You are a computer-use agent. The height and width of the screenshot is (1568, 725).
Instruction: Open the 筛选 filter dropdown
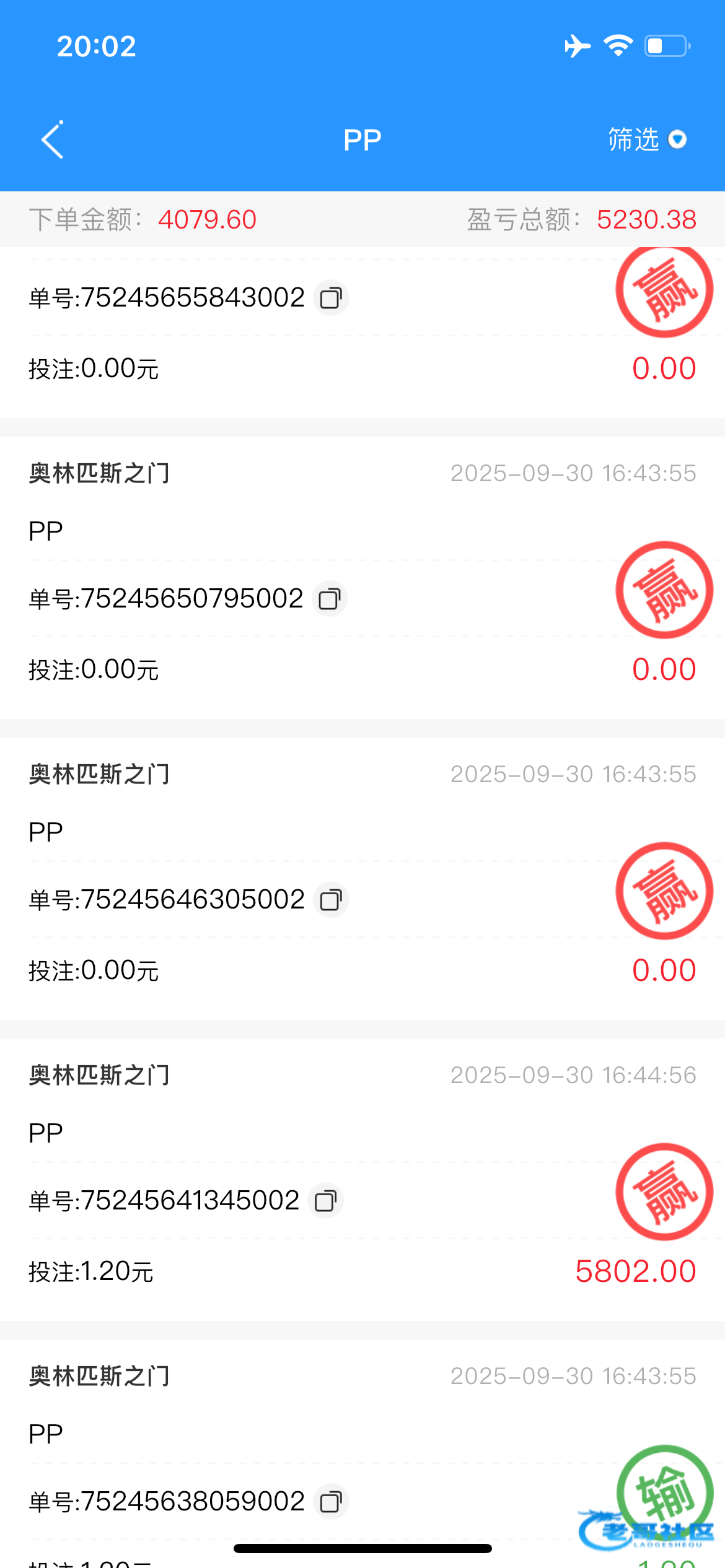click(647, 140)
